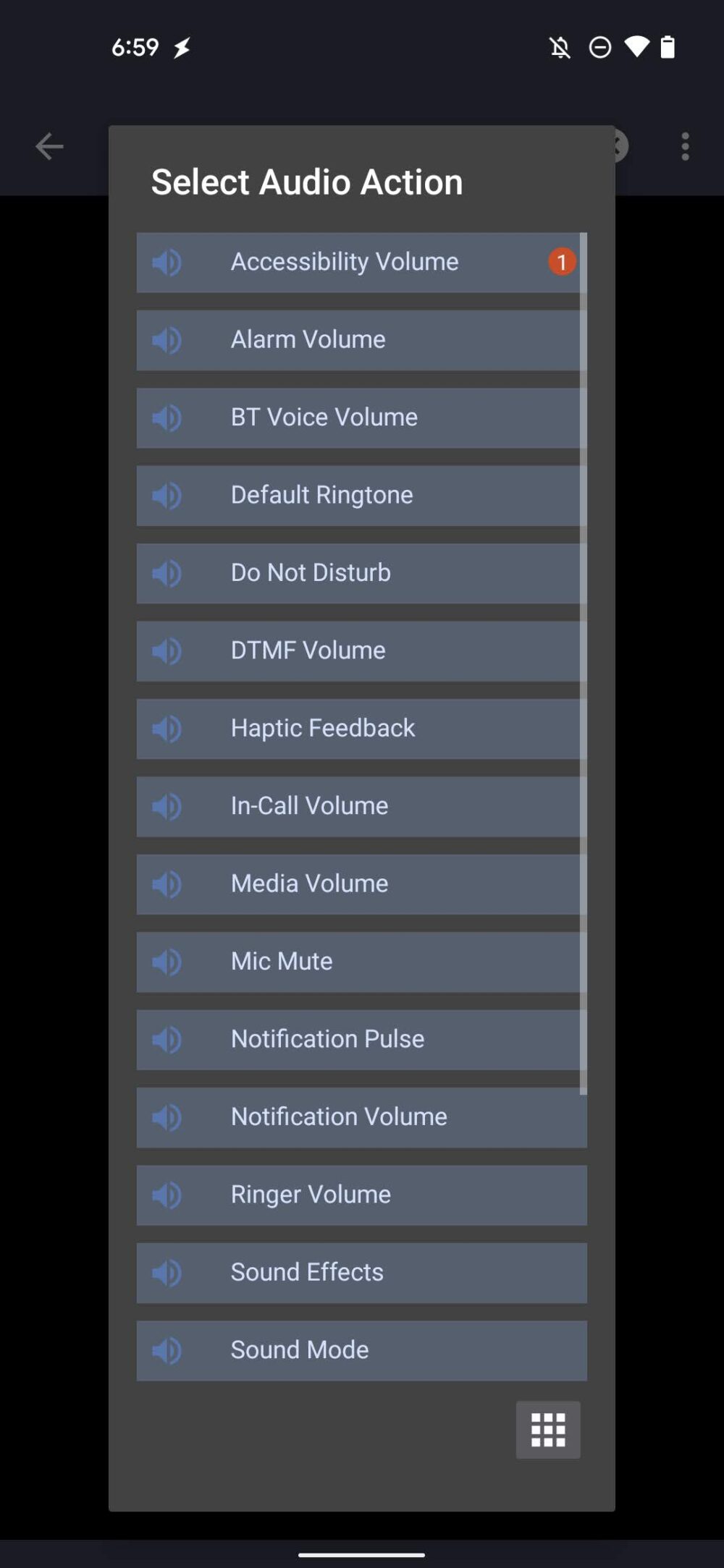The image size is (724, 1568).
Task: Click the speaker icon beside Accessibility Volume
Action: pos(167,263)
